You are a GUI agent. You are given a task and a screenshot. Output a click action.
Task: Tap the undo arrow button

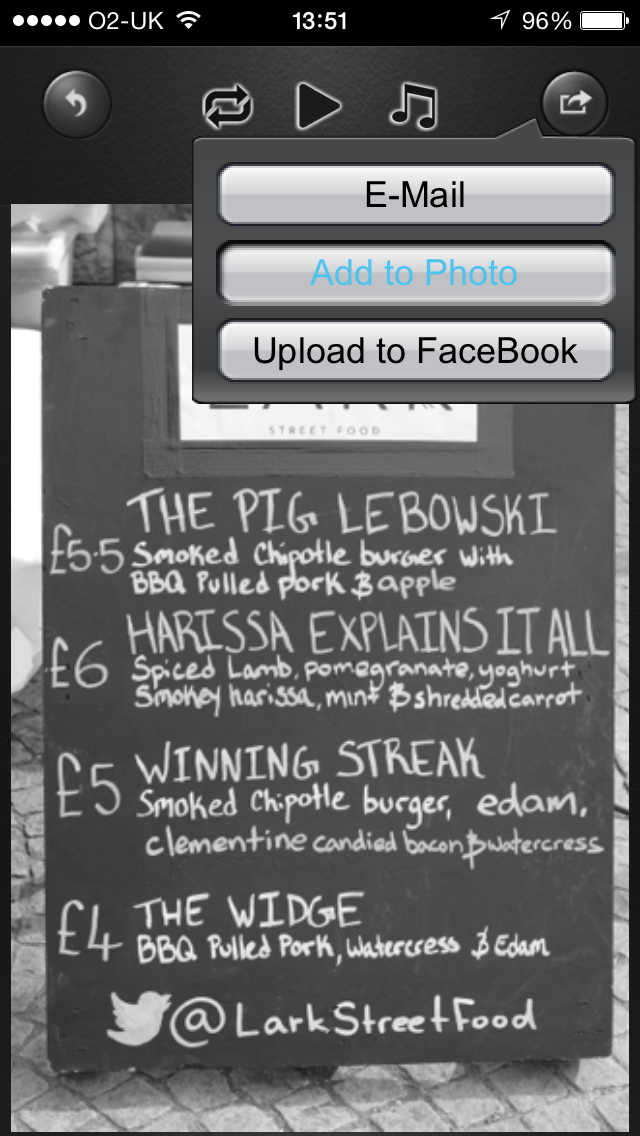pos(77,104)
